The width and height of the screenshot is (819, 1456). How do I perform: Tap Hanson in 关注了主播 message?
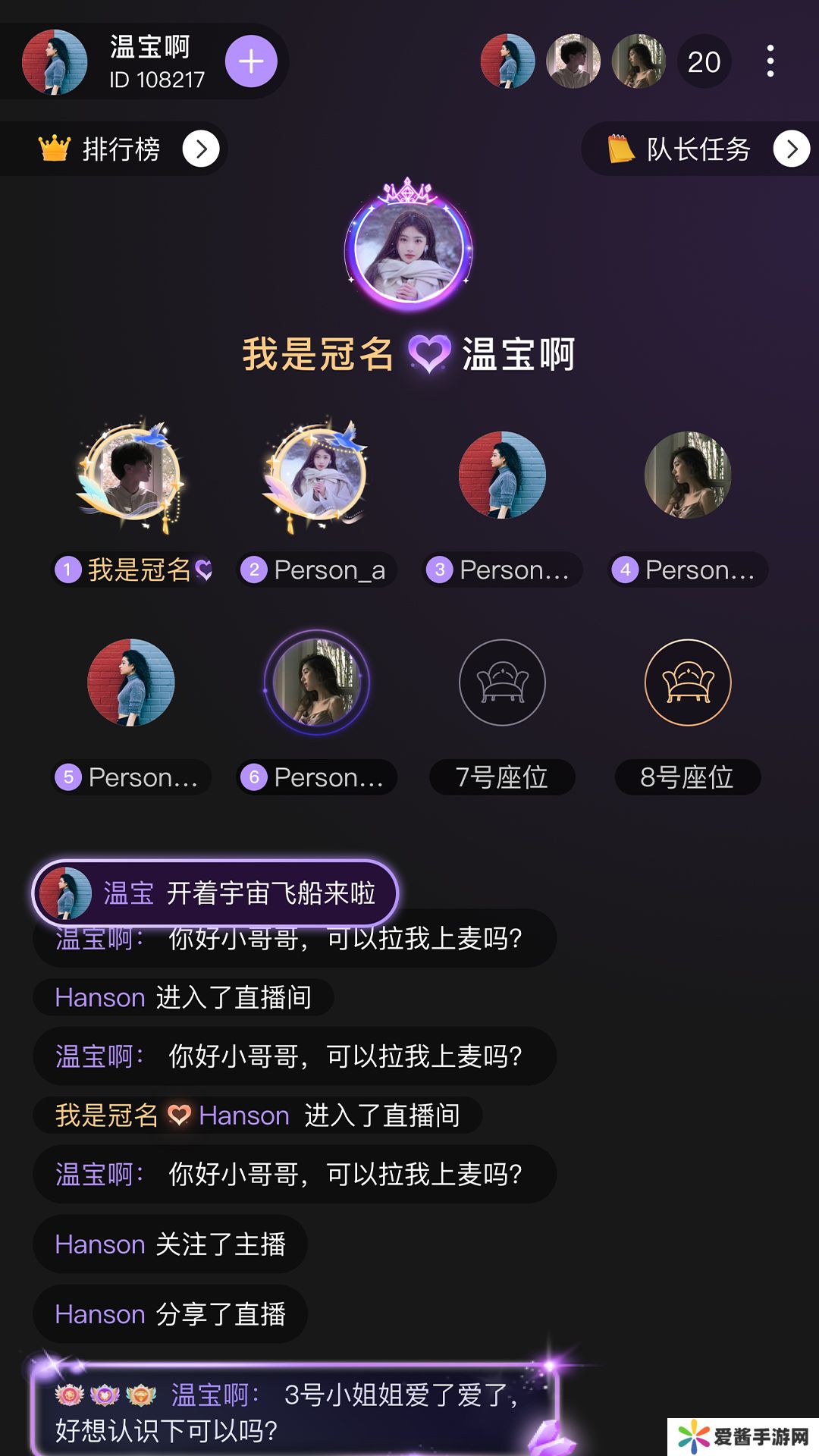point(100,1245)
